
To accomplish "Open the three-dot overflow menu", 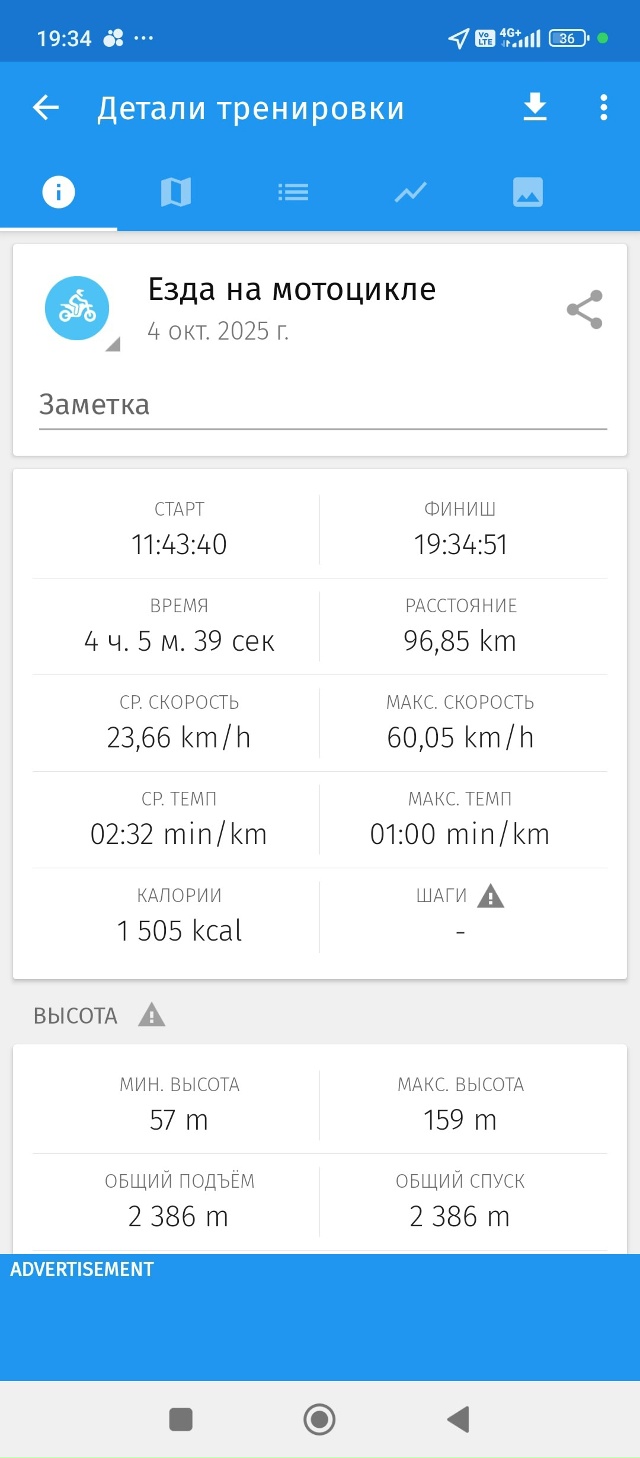I will tap(603, 108).
